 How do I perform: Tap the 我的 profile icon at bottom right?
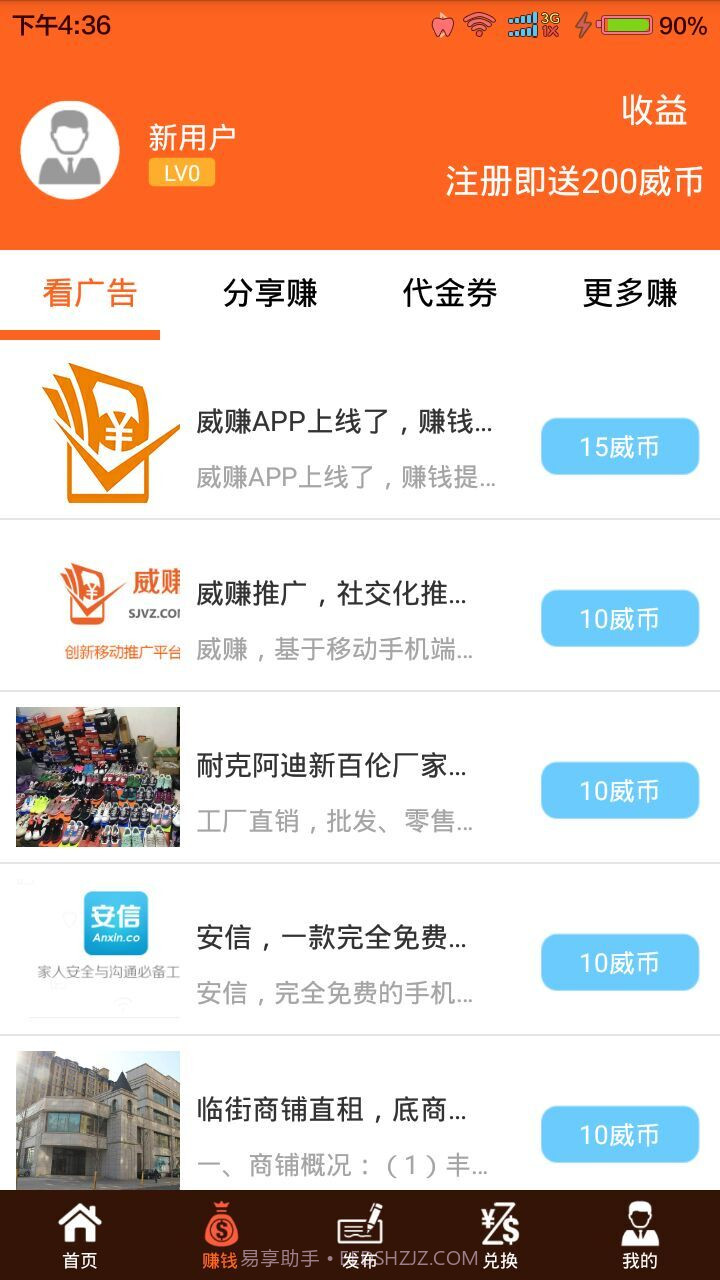640,1230
